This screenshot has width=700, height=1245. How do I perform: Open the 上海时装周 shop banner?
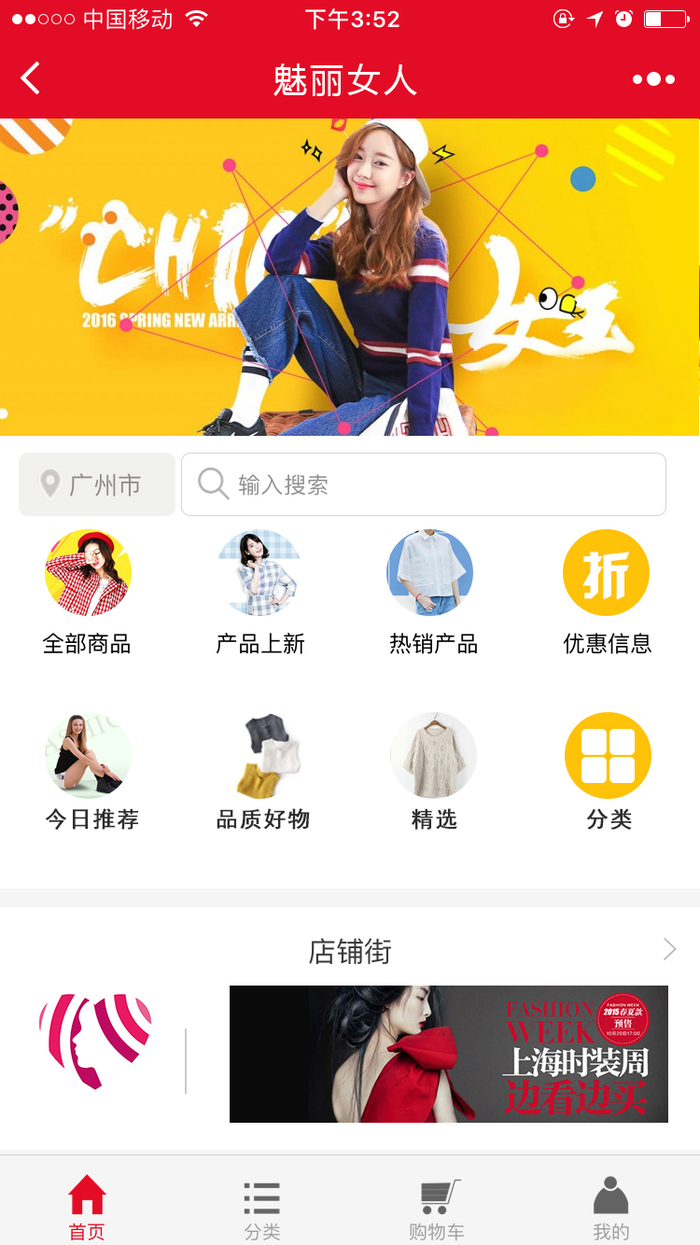pyautogui.click(x=448, y=1053)
